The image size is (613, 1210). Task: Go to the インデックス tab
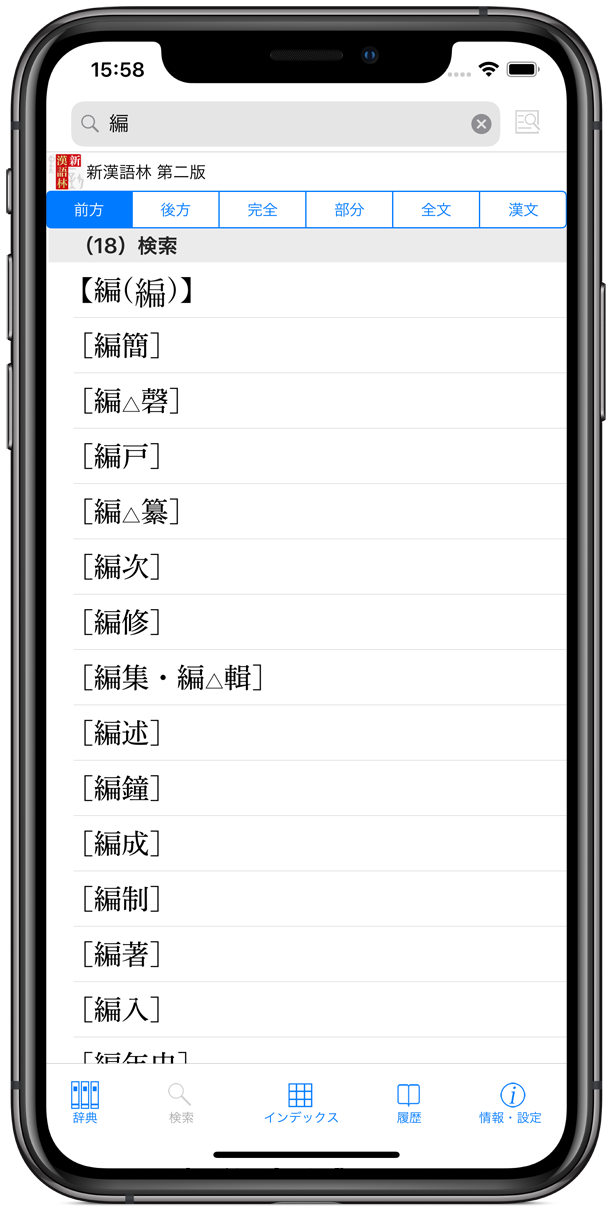pyautogui.click(x=300, y=1103)
